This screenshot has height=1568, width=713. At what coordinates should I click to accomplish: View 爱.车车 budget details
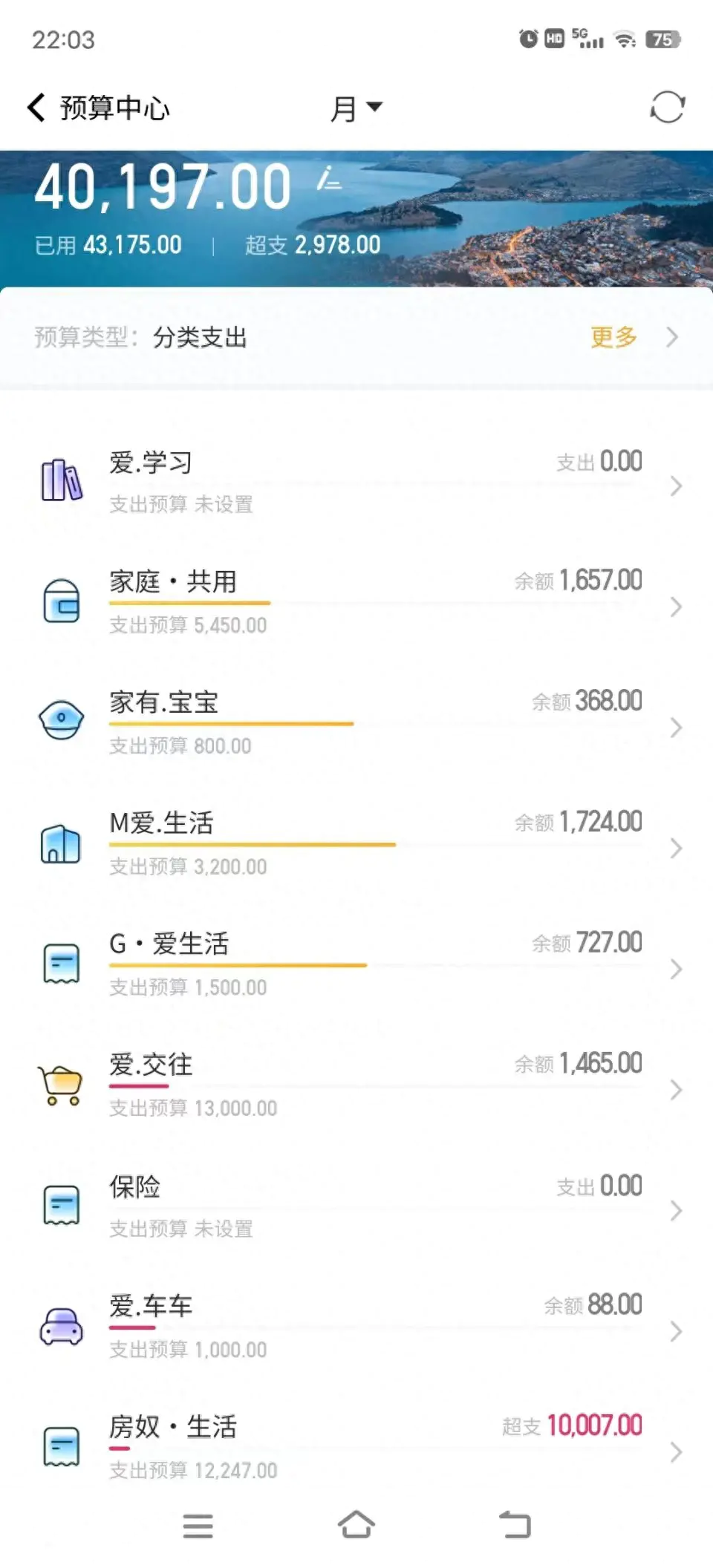(x=356, y=1327)
